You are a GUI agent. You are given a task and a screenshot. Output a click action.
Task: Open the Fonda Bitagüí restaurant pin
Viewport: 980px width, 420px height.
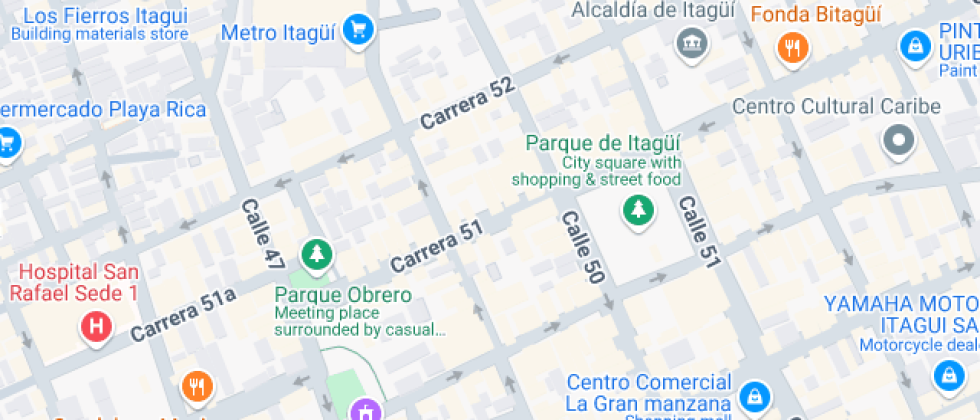point(792,48)
